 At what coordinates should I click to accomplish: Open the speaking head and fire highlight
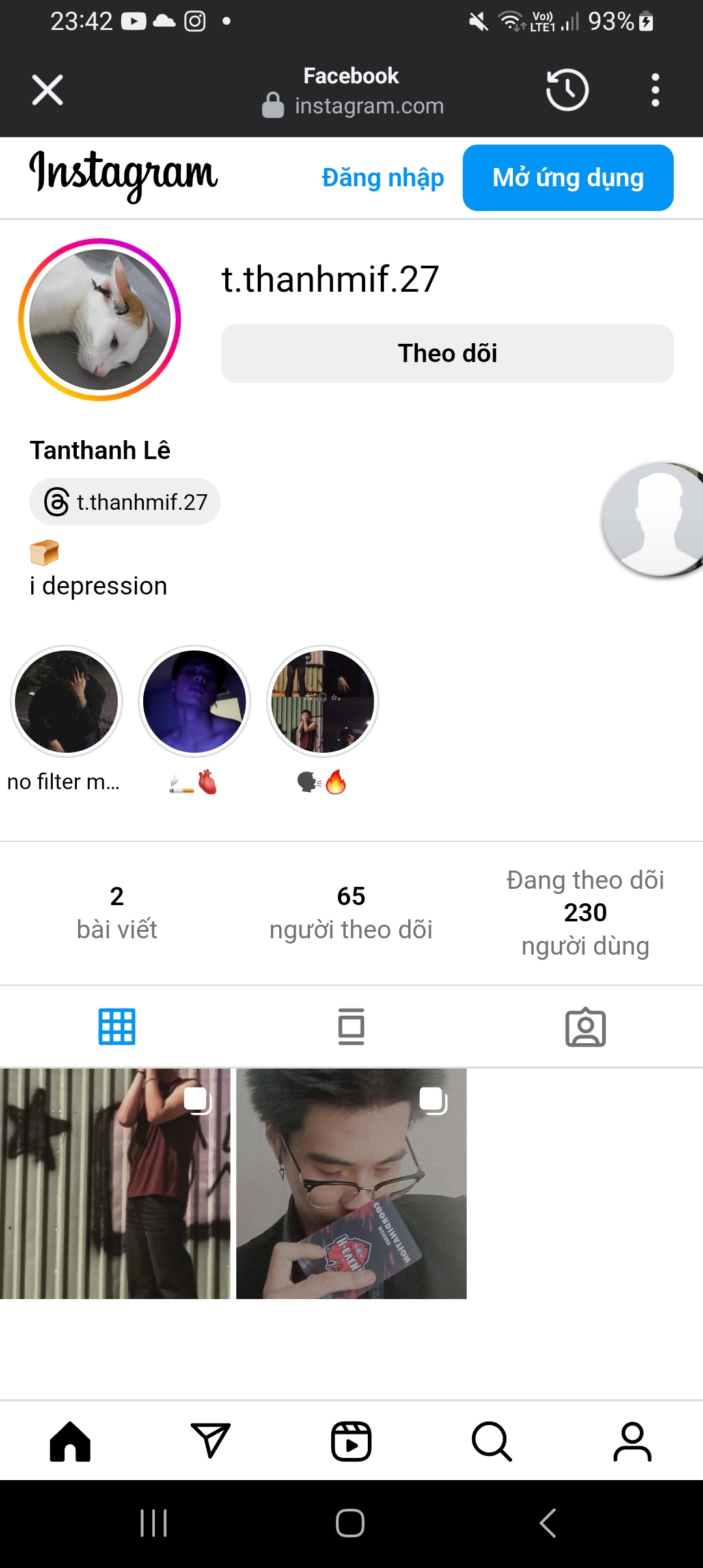pyautogui.click(x=323, y=701)
